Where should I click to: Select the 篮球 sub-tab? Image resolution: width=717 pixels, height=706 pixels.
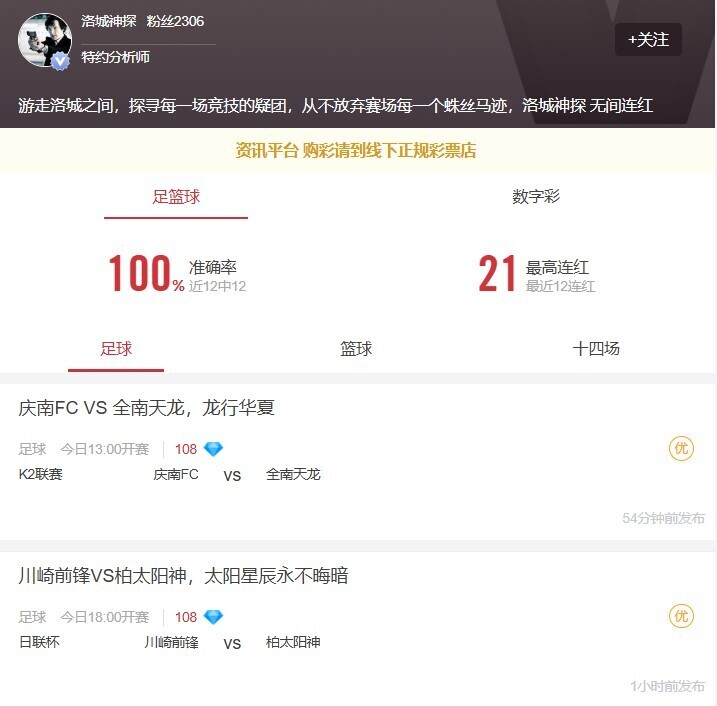click(356, 349)
